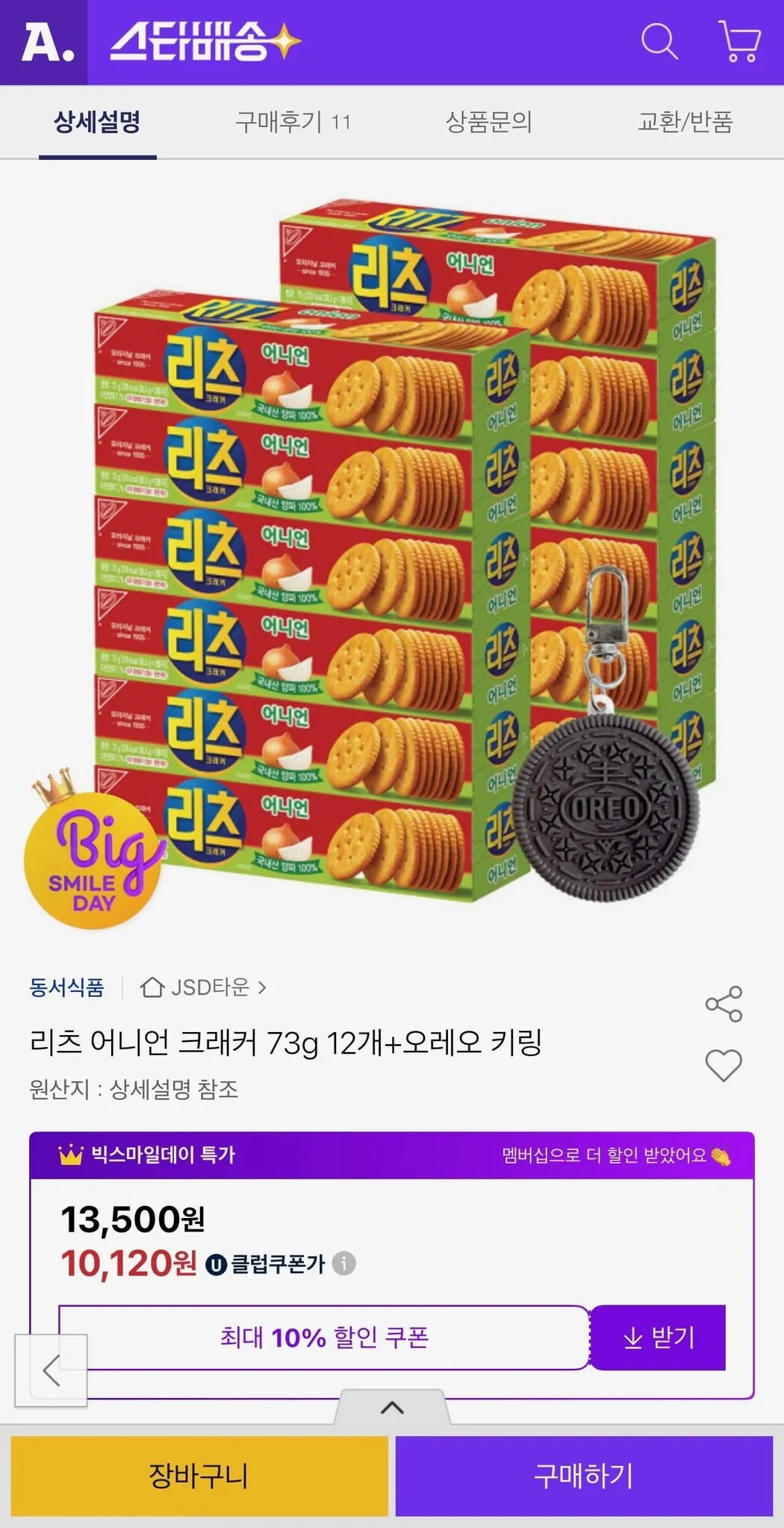Open the 동서식품 brand link
The width and height of the screenshot is (784, 1528).
(x=66, y=987)
